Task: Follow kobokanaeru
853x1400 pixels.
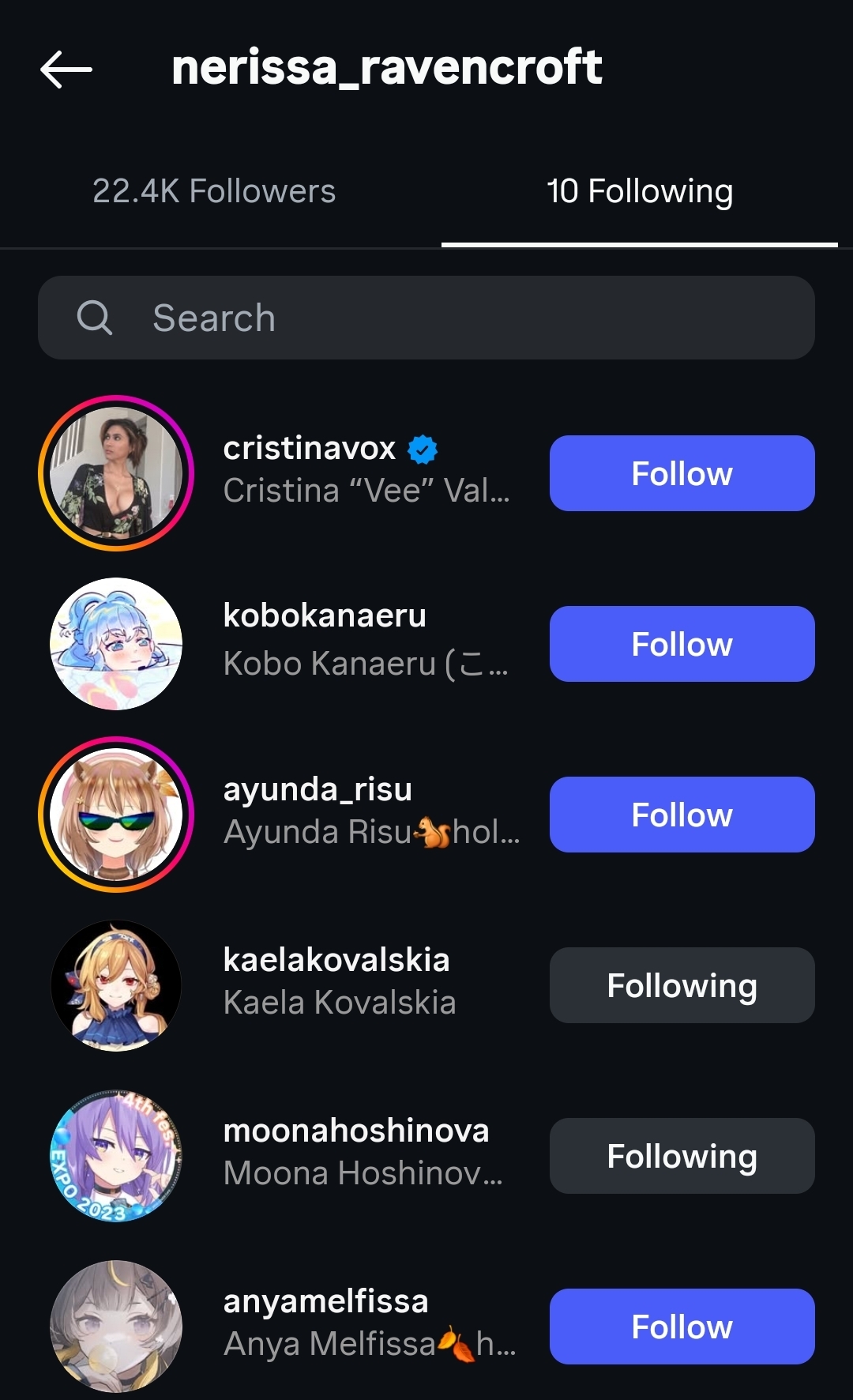Action: pyautogui.click(x=682, y=644)
